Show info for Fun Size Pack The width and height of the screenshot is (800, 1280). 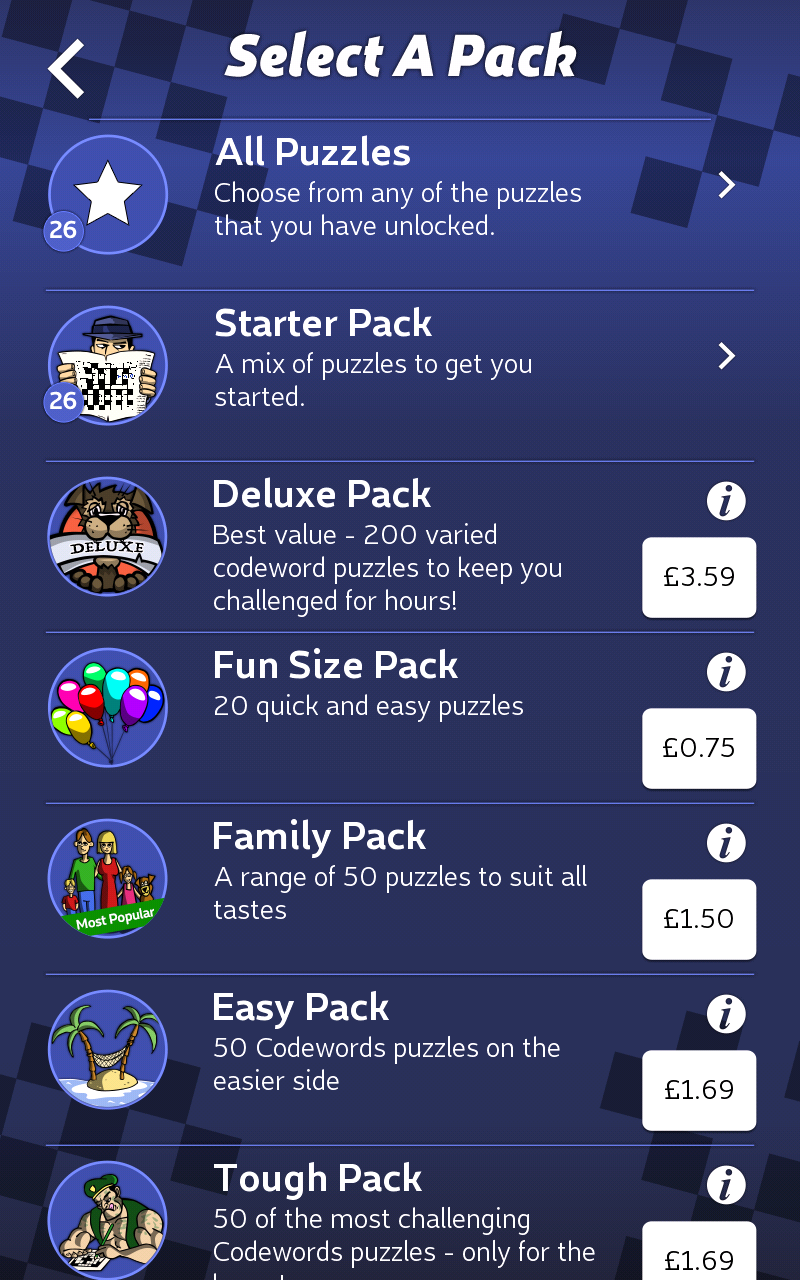tap(726, 672)
